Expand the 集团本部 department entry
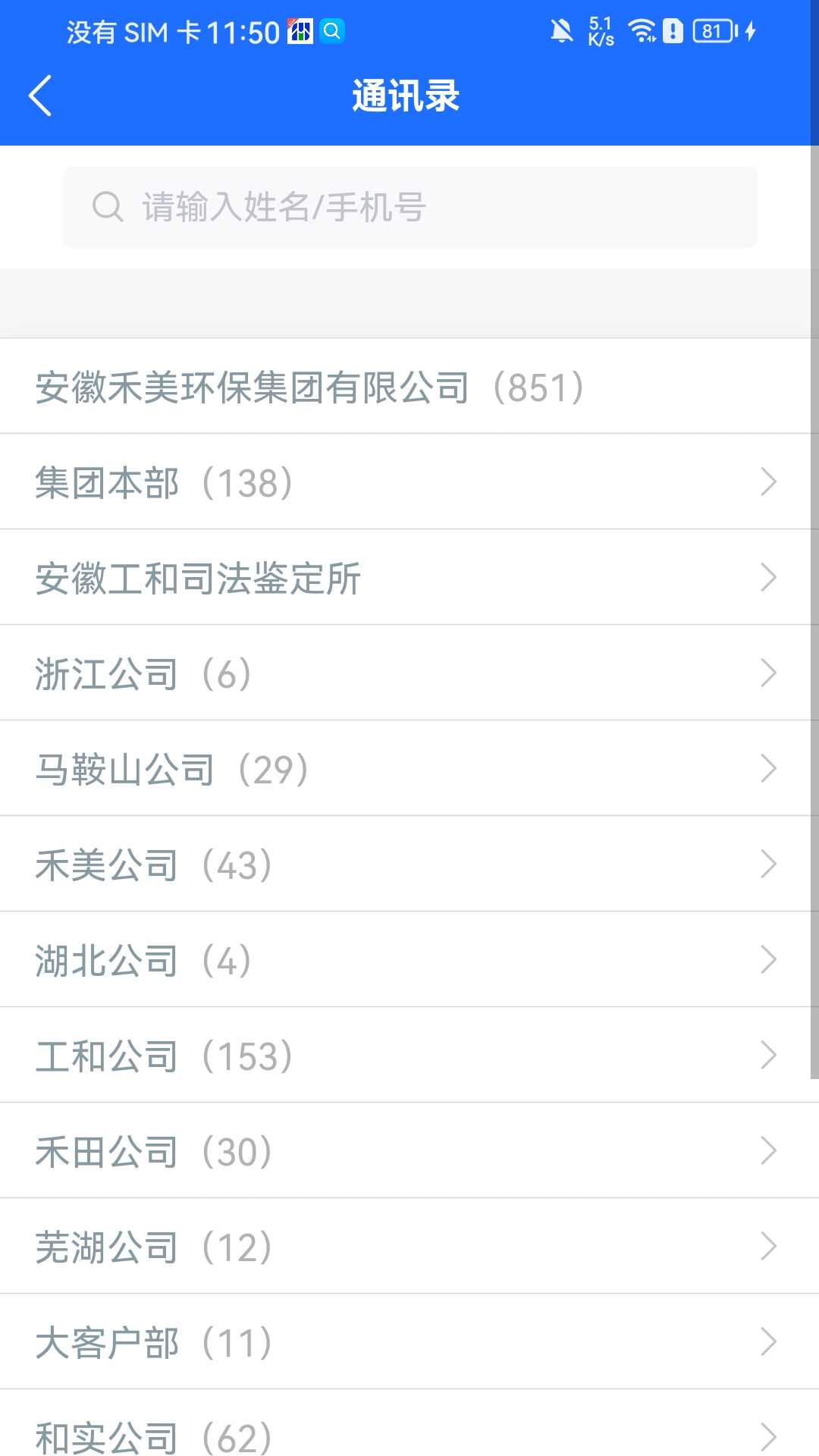819x1456 pixels. coord(409,481)
